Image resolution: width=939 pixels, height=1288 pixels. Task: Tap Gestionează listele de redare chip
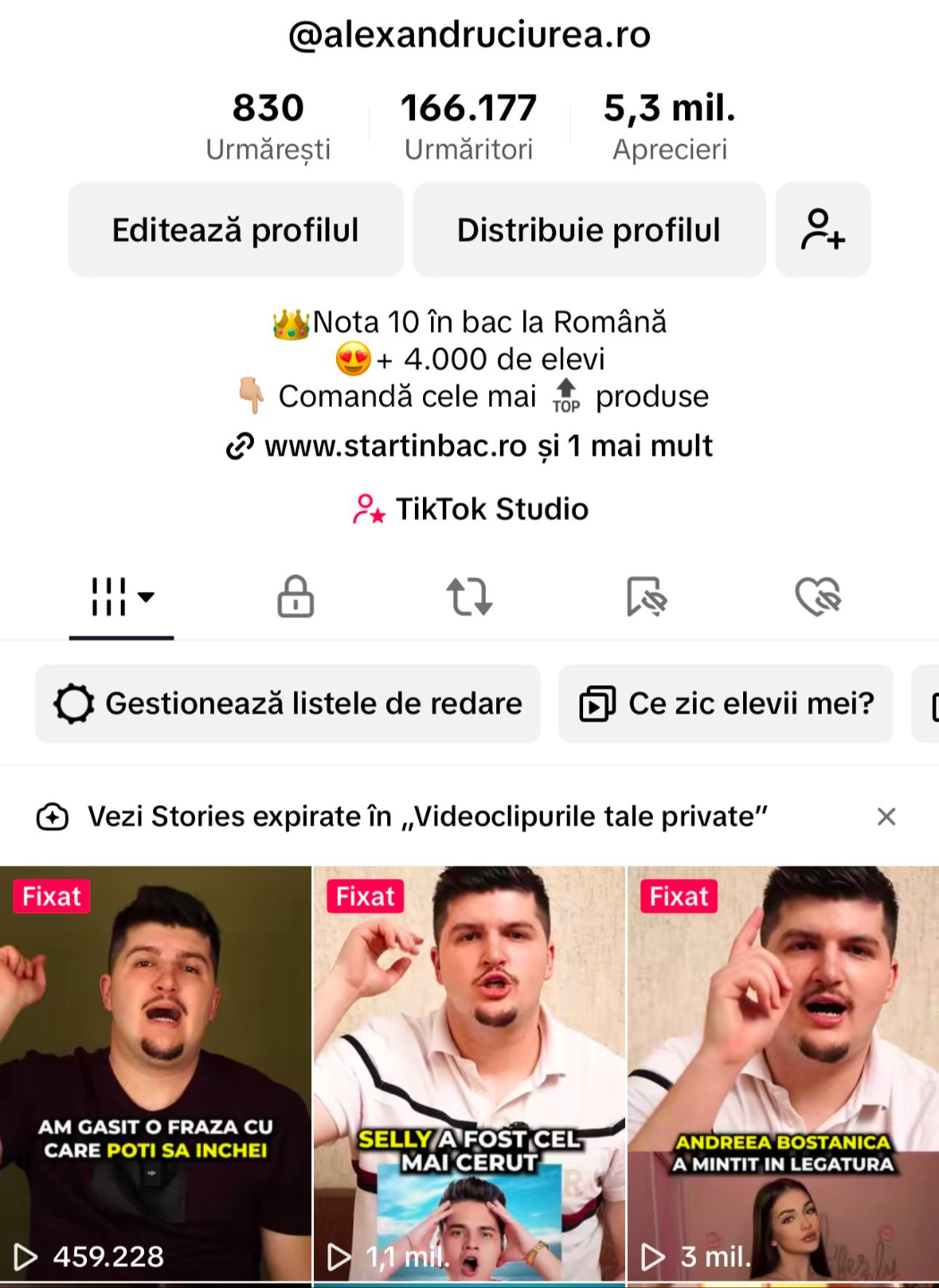pos(288,704)
